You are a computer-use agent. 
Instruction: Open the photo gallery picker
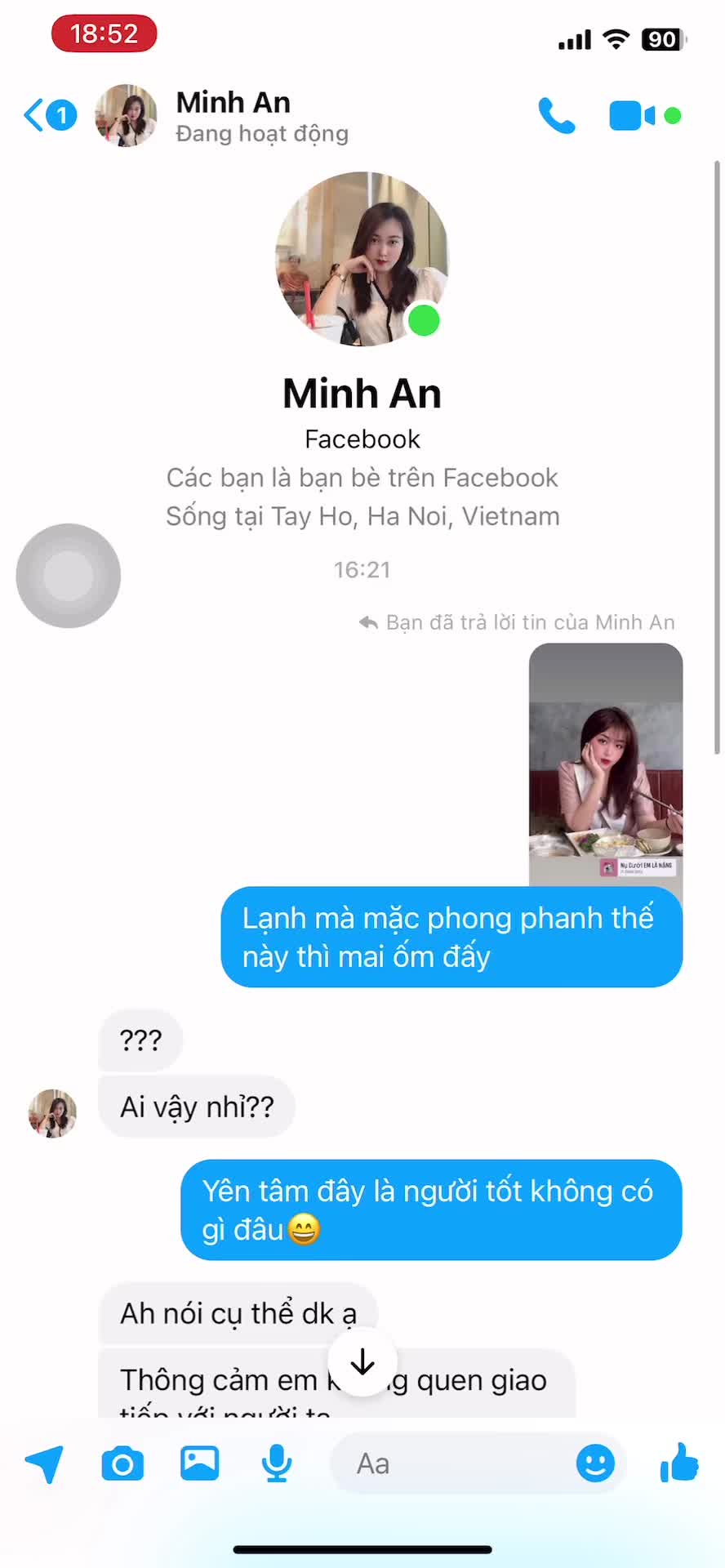tap(199, 1463)
